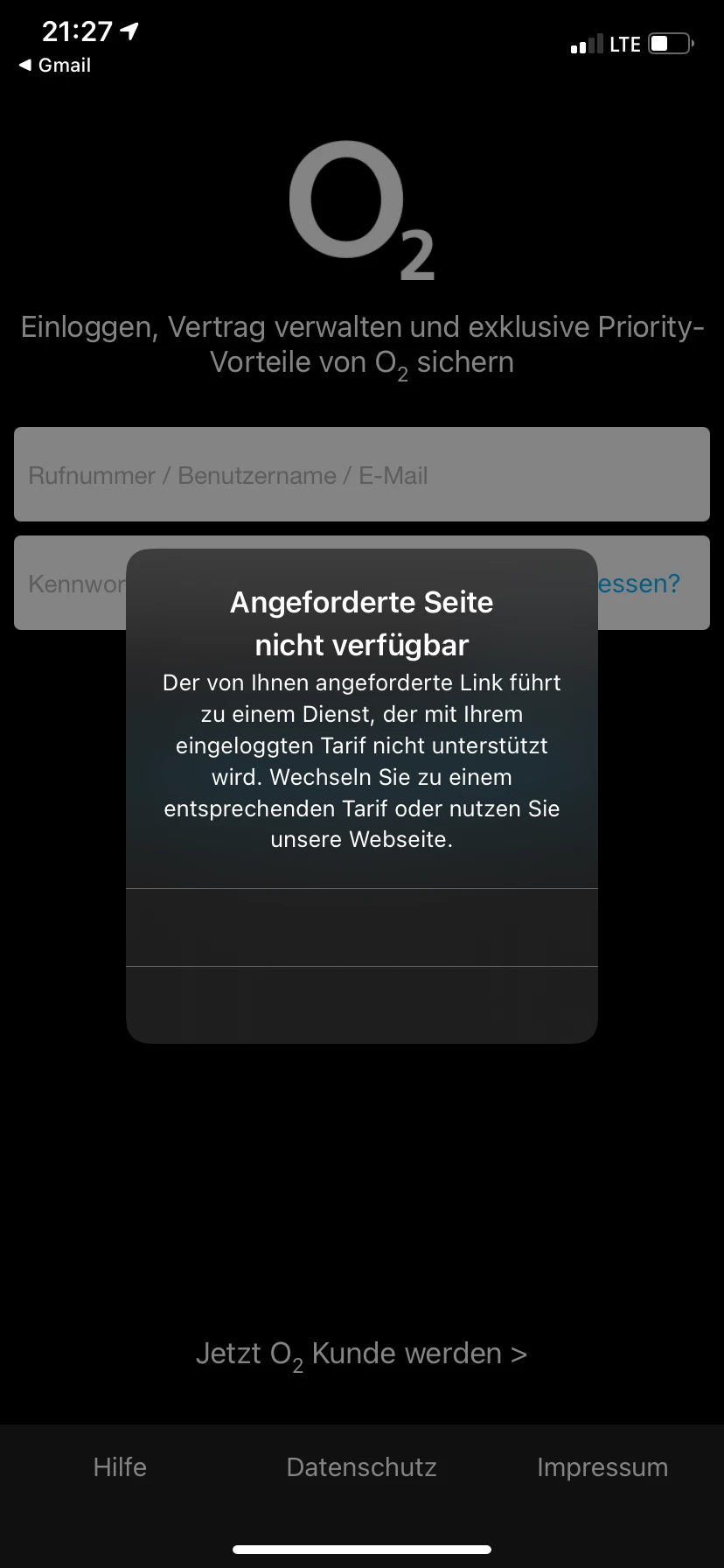Viewport: 724px width, 1568px height.
Task: Open the Datenschutz page
Action: pos(361,1467)
